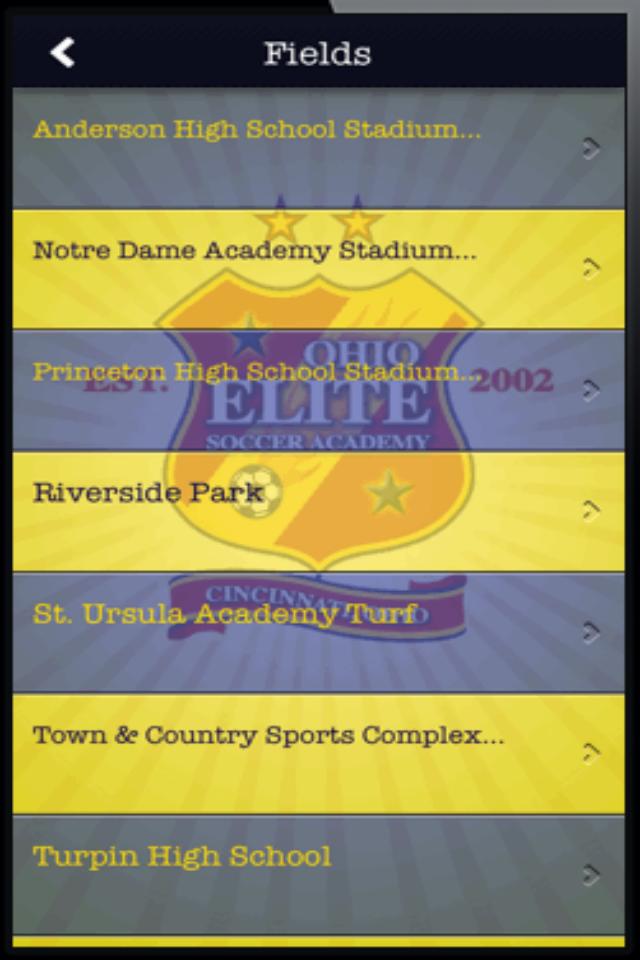Open Anderson High School Stadium field

(x=318, y=147)
